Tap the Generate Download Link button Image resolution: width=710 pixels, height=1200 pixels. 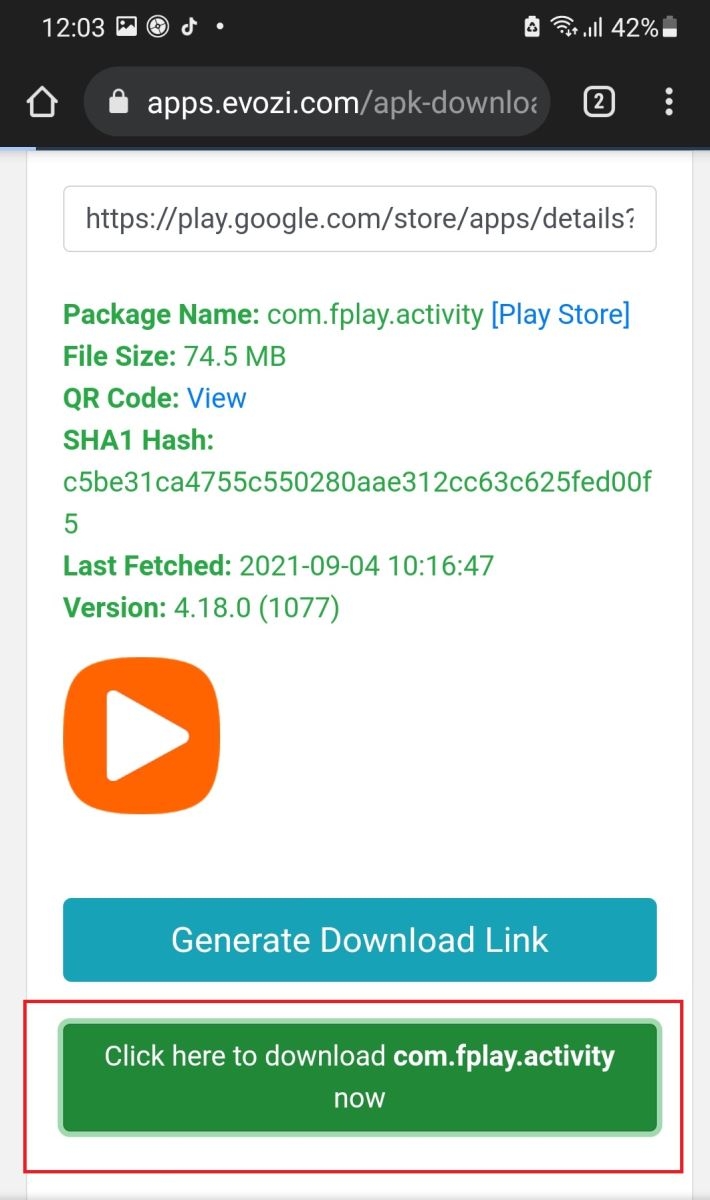tap(359, 940)
